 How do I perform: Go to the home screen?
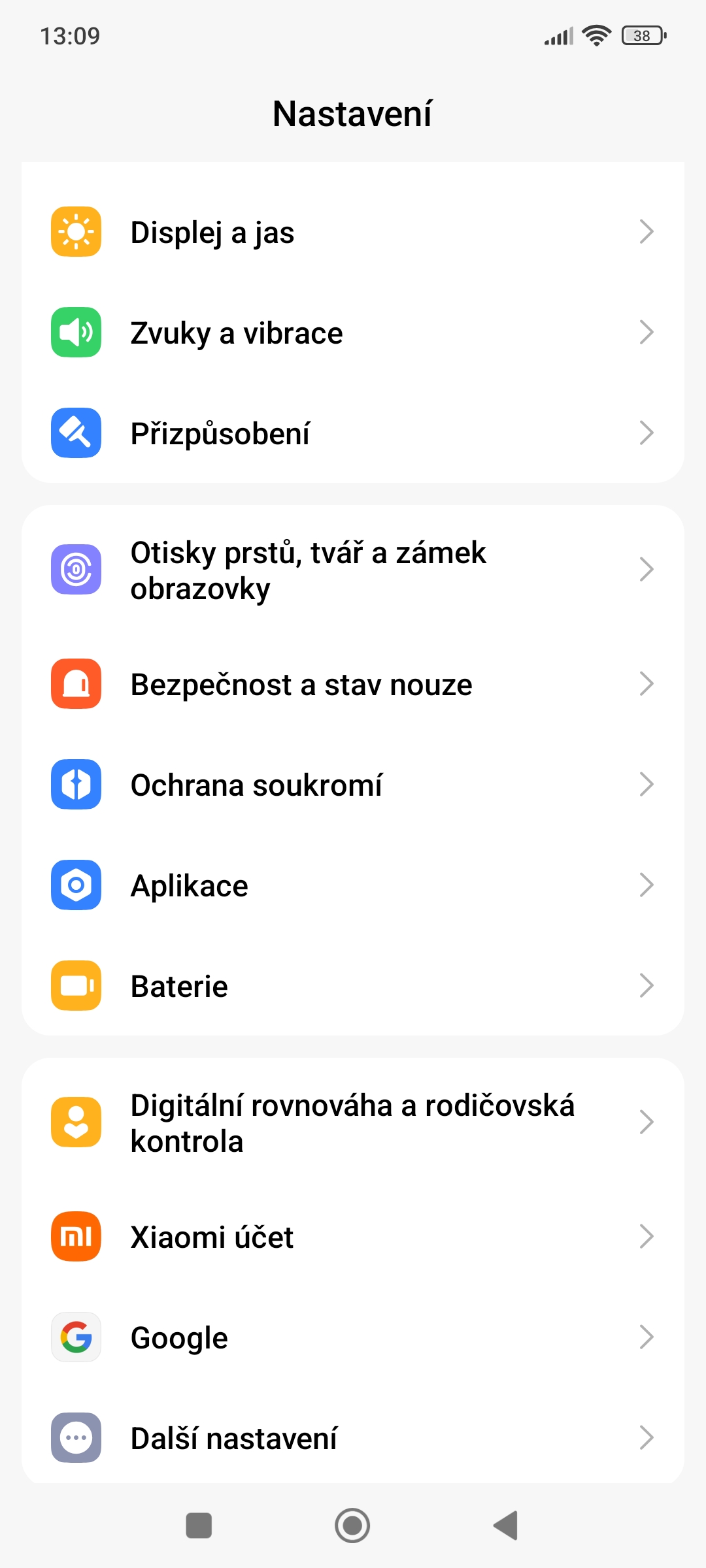tap(352, 1526)
